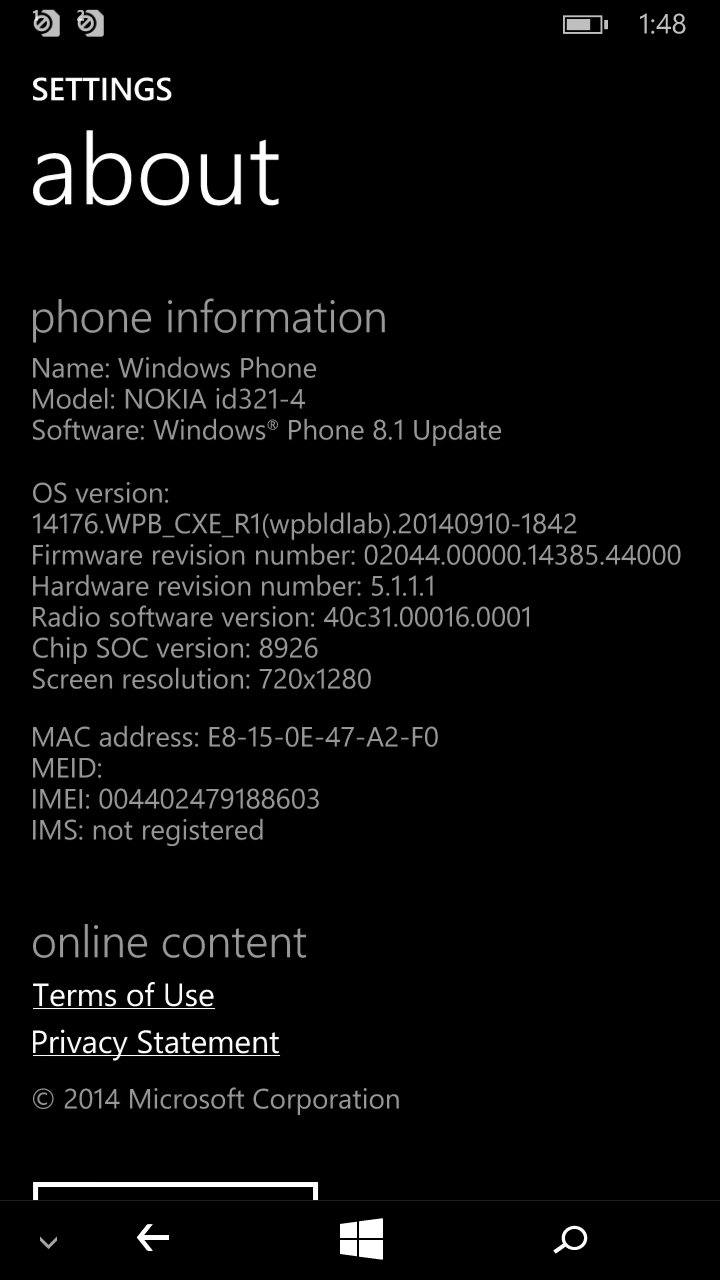The image size is (720, 1280).
Task: Hide the navigation bar with the chevron
Action: (48, 1243)
